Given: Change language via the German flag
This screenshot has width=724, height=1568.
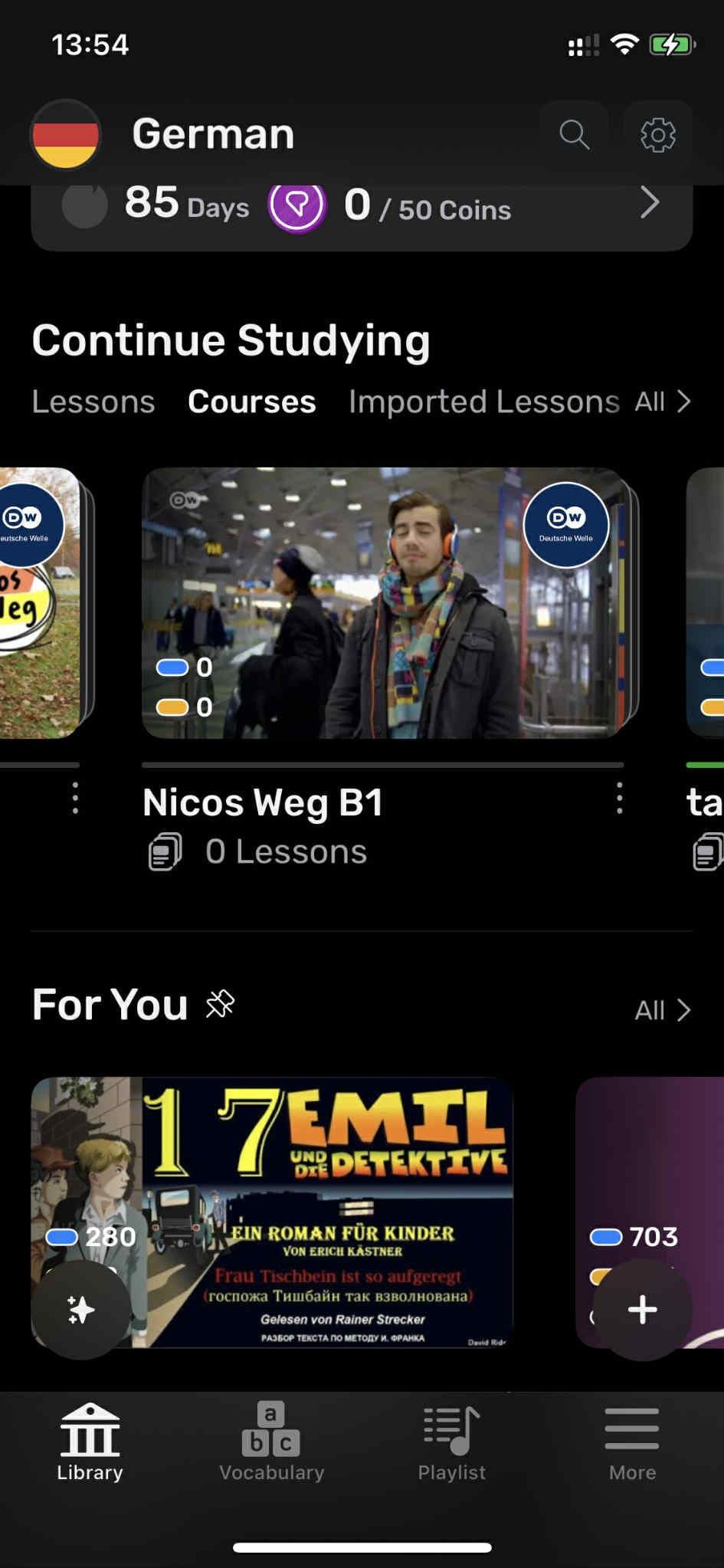Looking at the screenshot, I should pyautogui.click(x=66, y=136).
